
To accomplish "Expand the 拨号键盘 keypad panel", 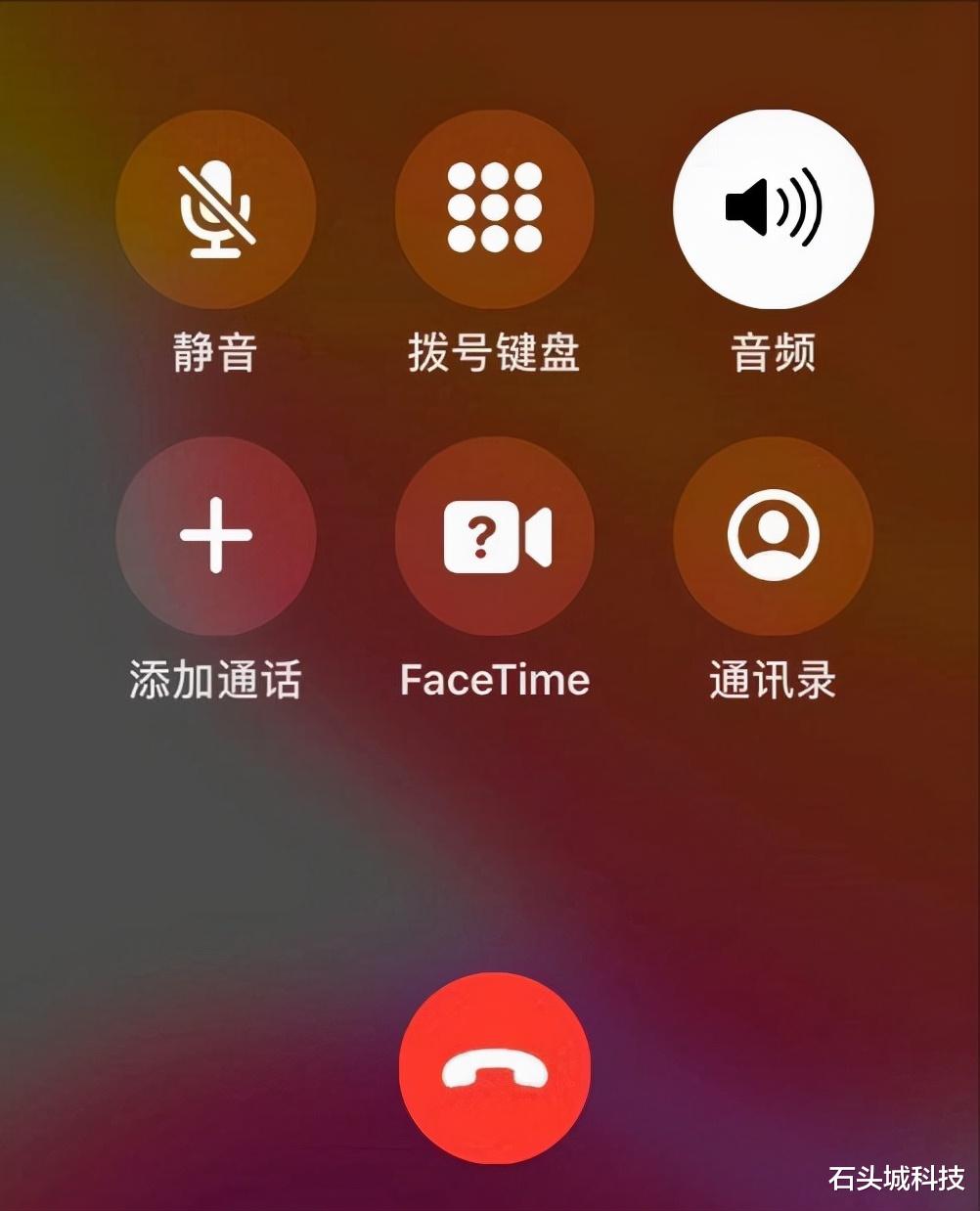I will pos(494,211).
